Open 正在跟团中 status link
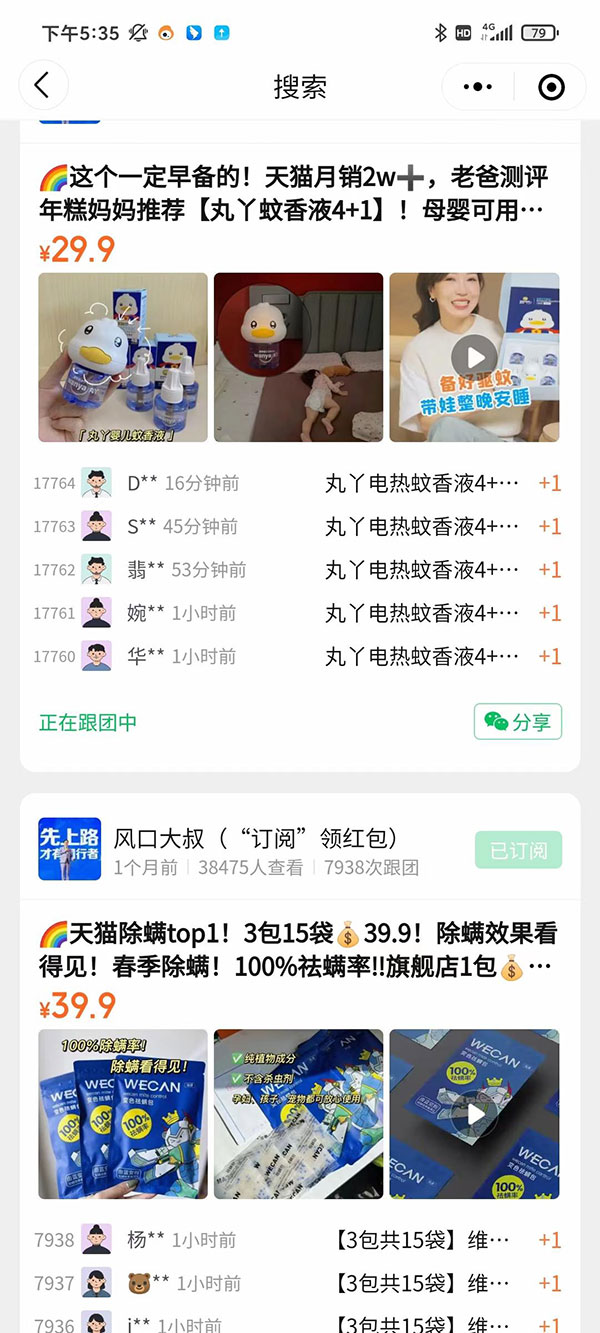Viewport: 600px width, 1333px height. [x=88, y=722]
